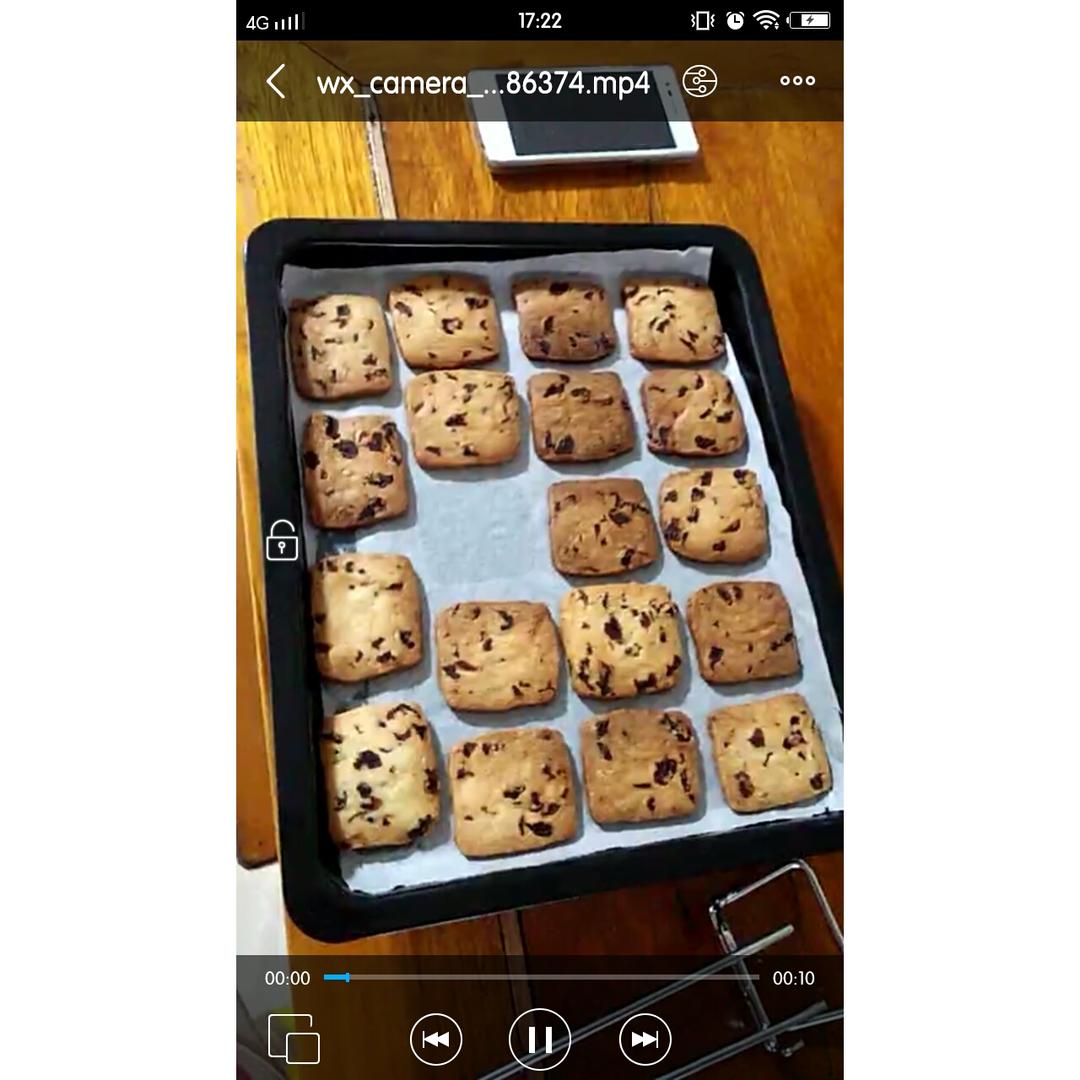This screenshot has height=1080, width=1080.
Task: Skip to the next video
Action: click(645, 1039)
